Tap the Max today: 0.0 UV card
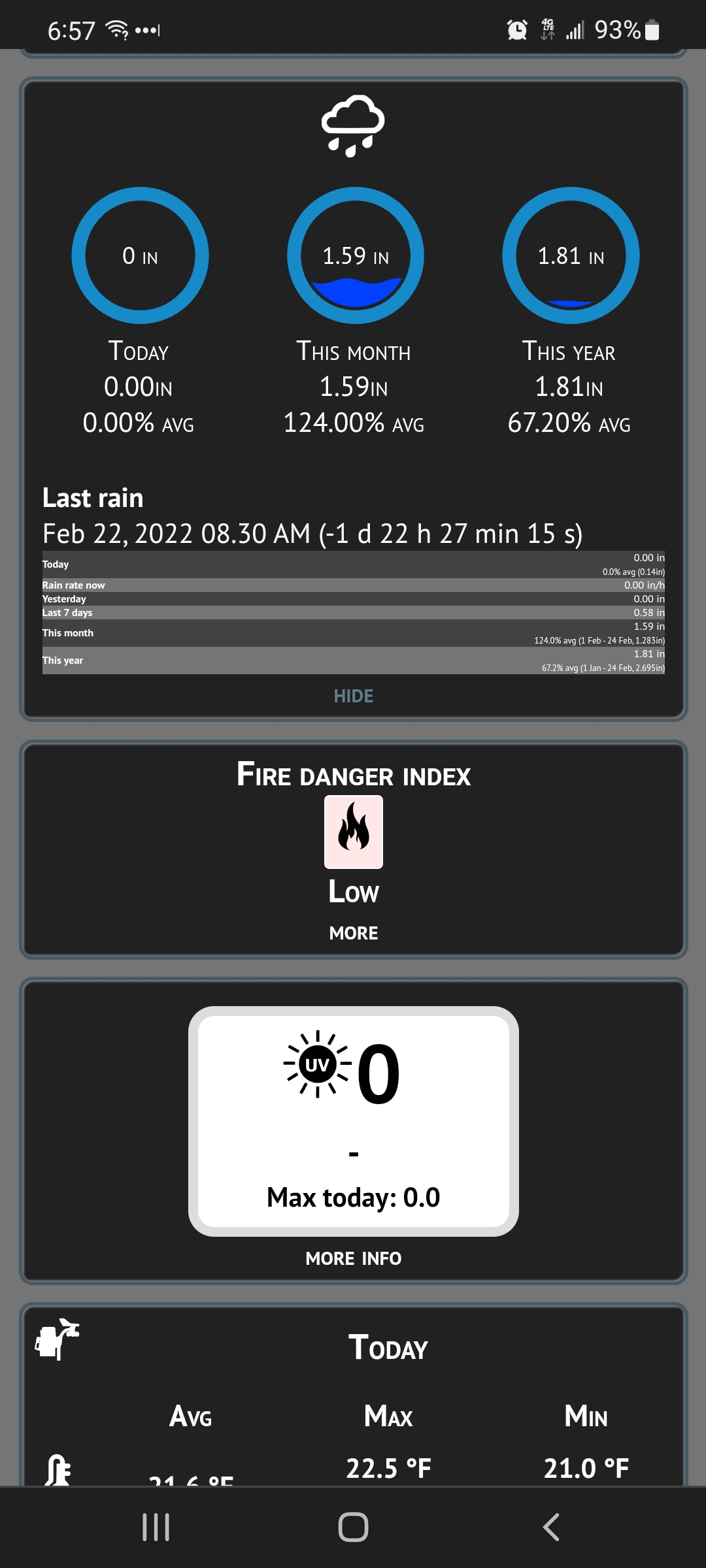This screenshot has width=706, height=1568. tap(353, 1197)
